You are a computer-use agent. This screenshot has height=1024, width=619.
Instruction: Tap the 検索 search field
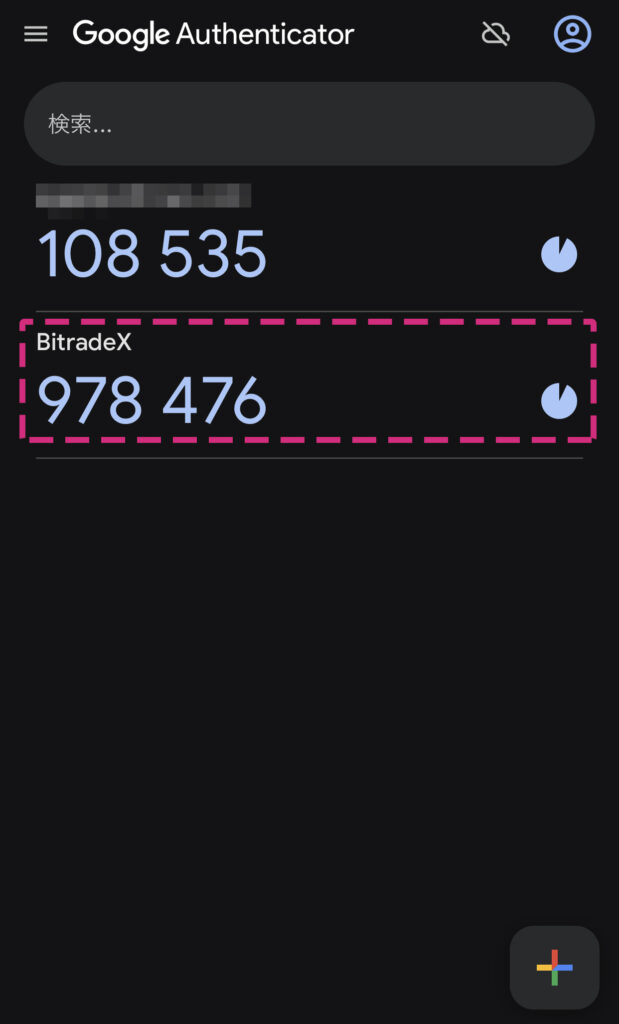(309, 124)
